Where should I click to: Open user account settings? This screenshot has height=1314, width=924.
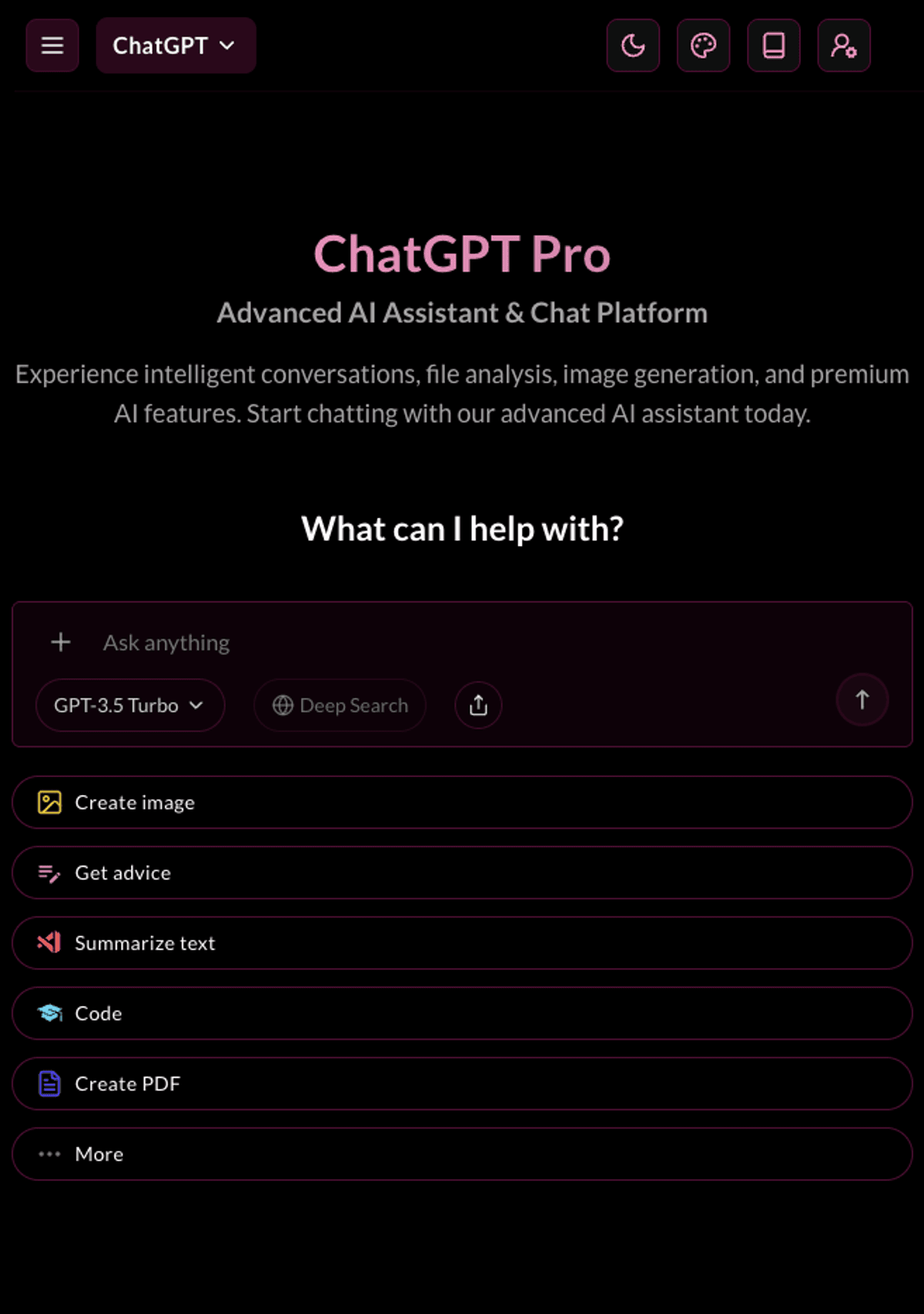(844, 45)
